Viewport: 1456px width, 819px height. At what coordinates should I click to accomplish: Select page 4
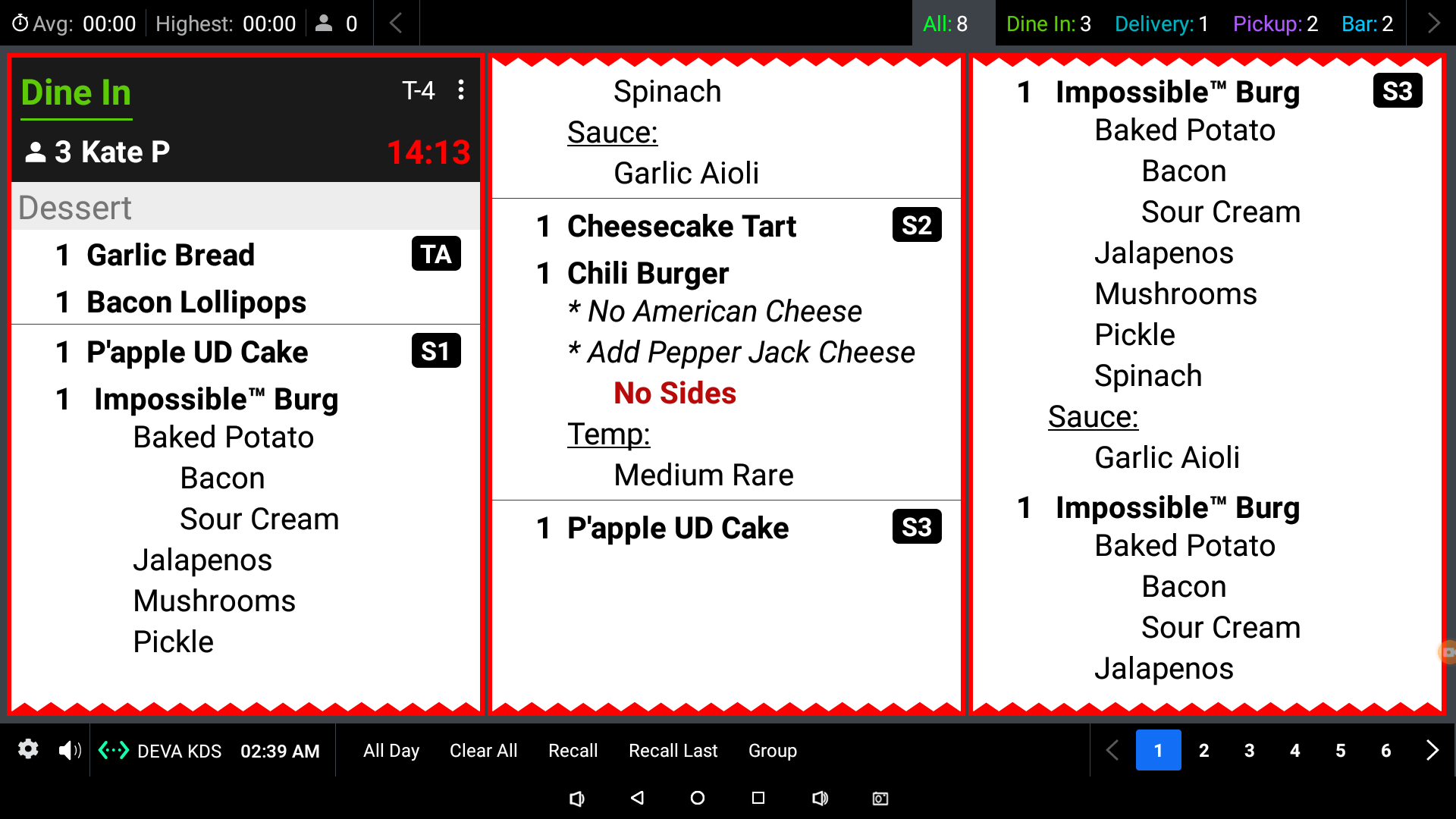click(x=1294, y=750)
